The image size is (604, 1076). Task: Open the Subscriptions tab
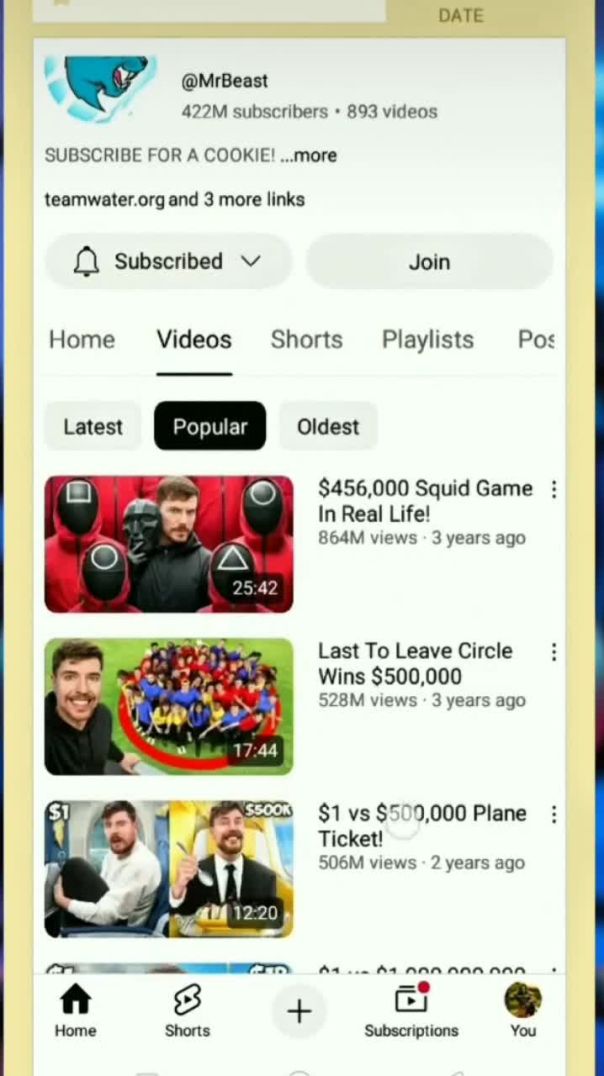click(411, 1010)
